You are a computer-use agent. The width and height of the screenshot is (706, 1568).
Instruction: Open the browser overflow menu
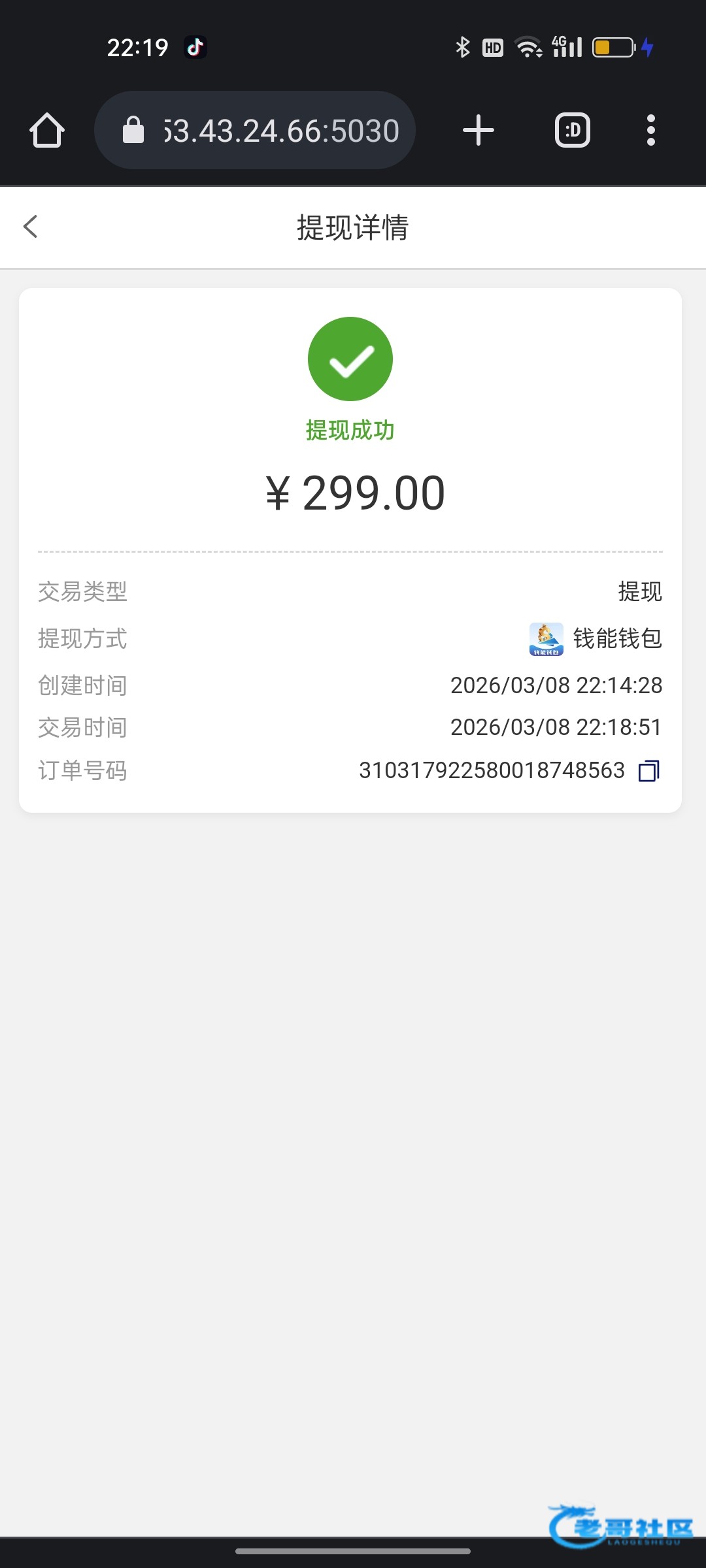[650, 131]
